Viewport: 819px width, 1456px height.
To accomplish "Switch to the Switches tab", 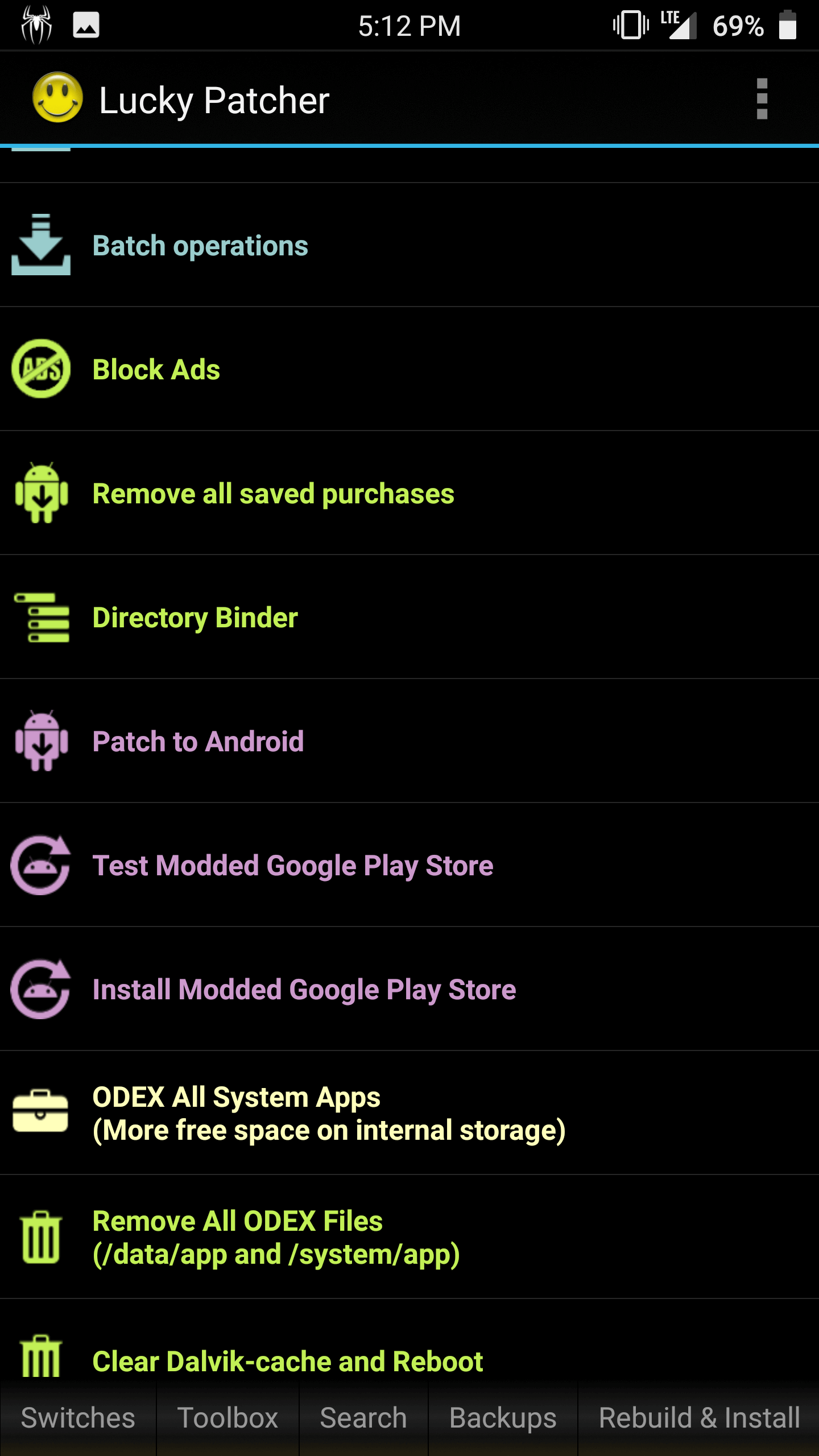I will 78,1418.
